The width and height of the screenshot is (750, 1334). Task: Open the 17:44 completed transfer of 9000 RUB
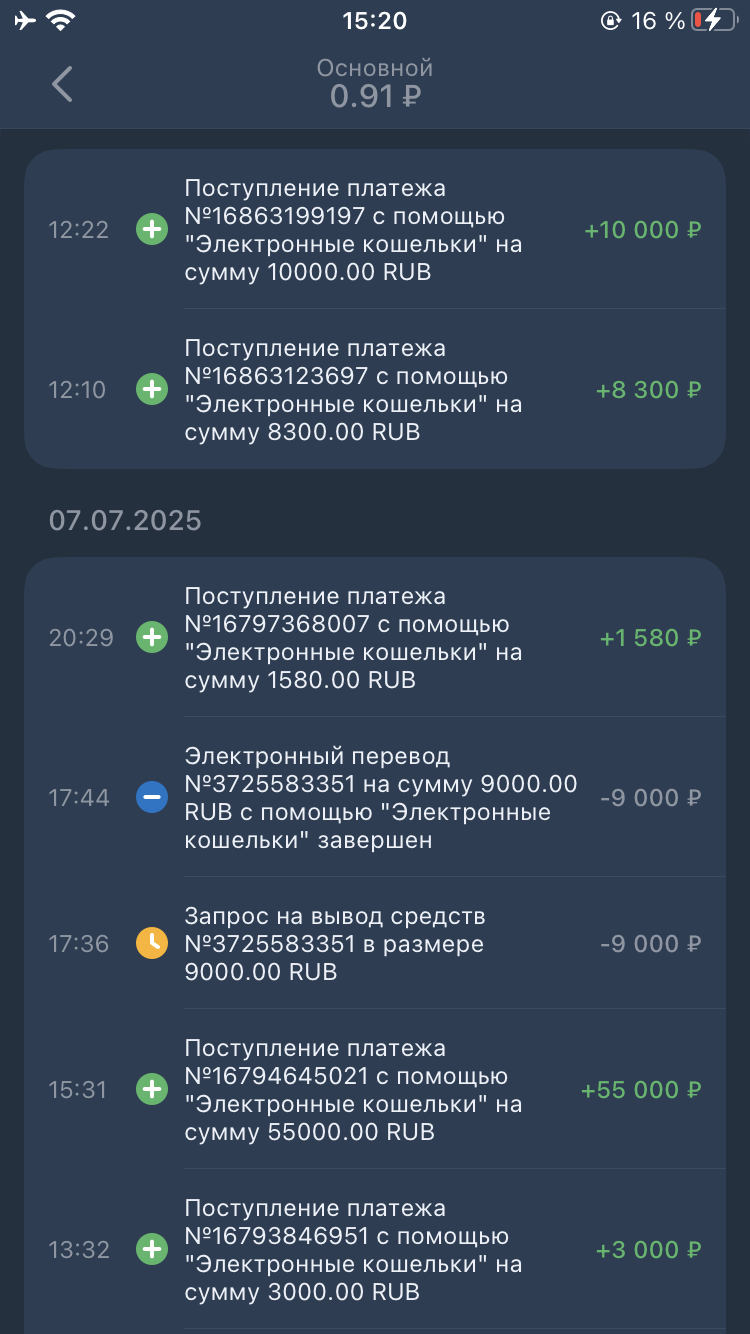click(374, 798)
